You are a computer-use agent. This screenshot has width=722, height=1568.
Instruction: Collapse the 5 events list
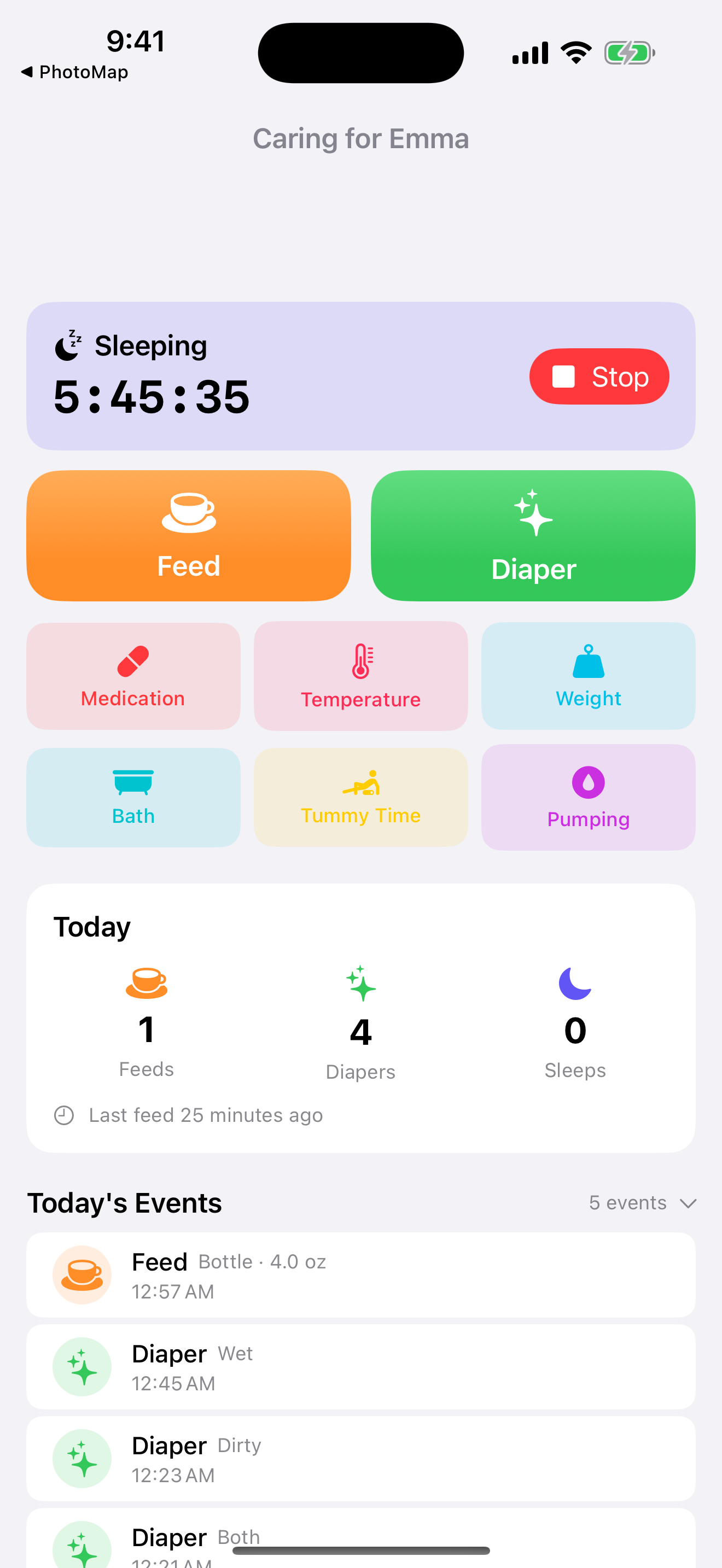click(642, 1203)
